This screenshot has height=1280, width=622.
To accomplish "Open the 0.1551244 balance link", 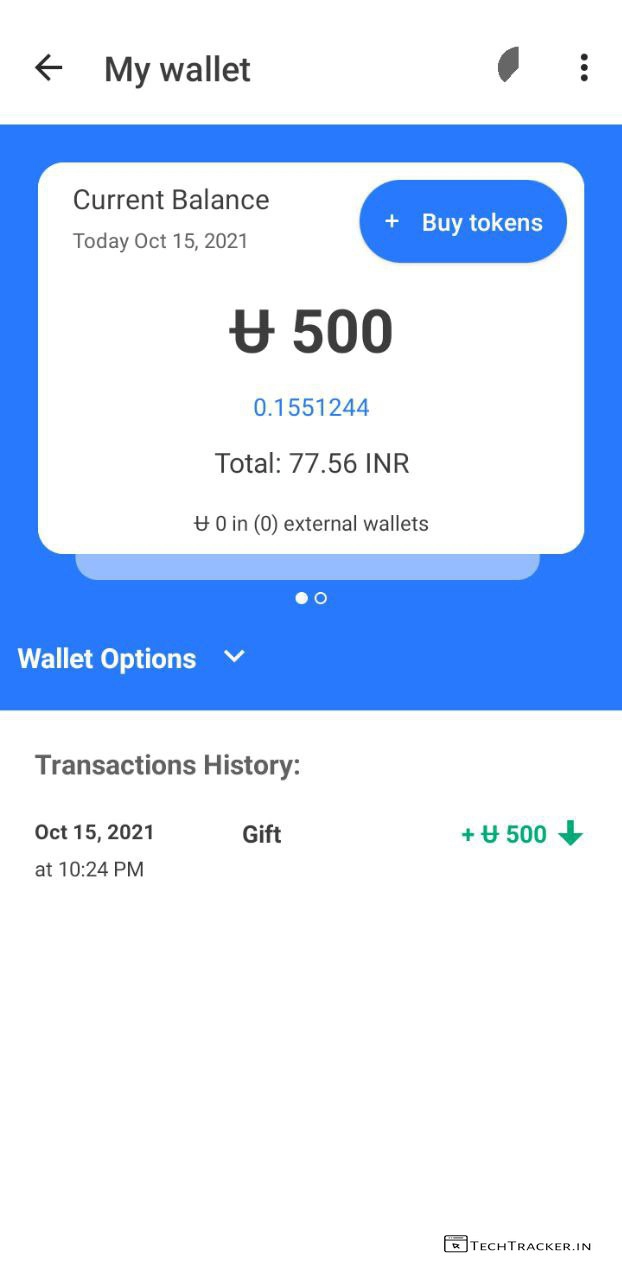I will coord(311,408).
